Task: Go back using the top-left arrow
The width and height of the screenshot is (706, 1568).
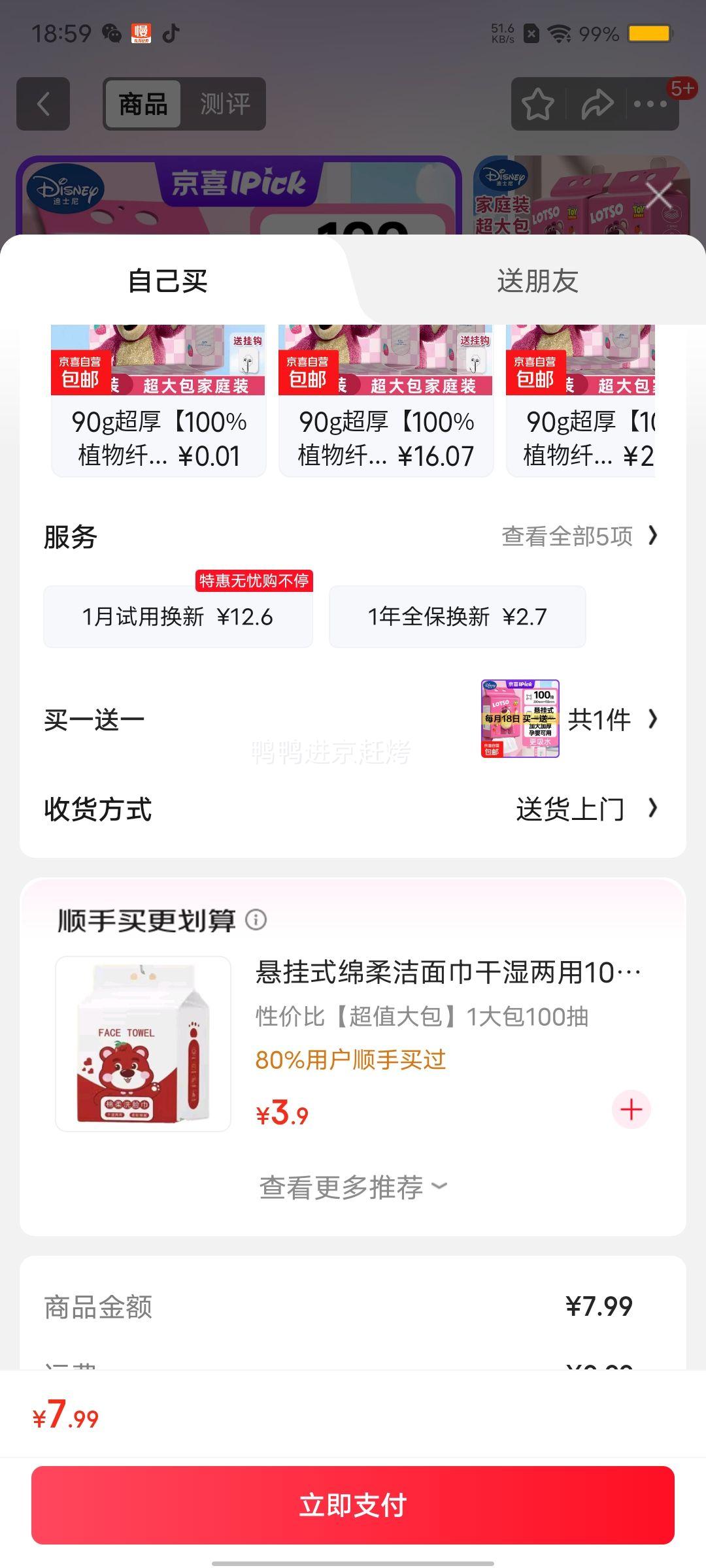Action: pyautogui.click(x=43, y=104)
